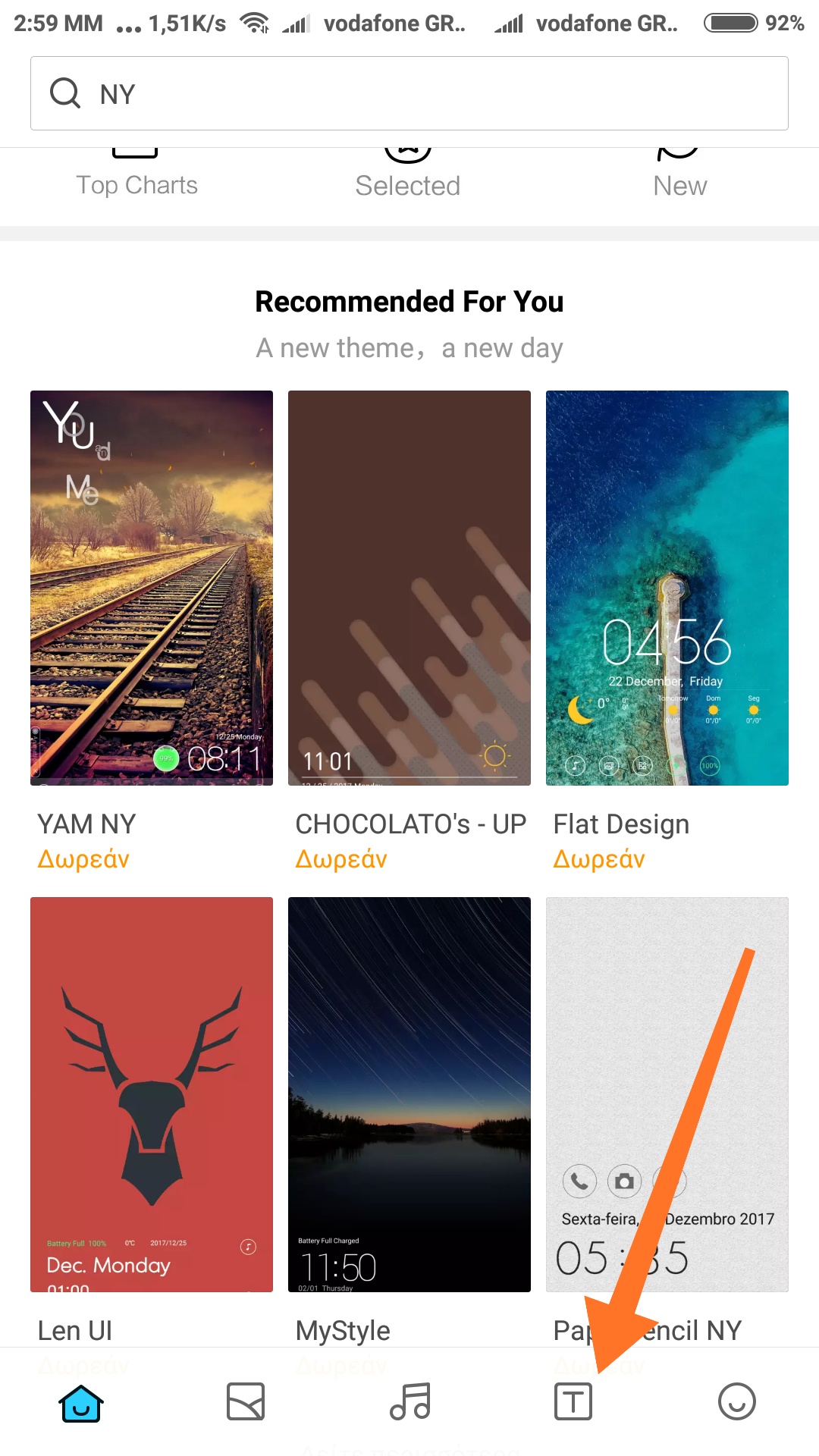Open the fonts tab
819x1456 pixels.
click(x=573, y=1402)
